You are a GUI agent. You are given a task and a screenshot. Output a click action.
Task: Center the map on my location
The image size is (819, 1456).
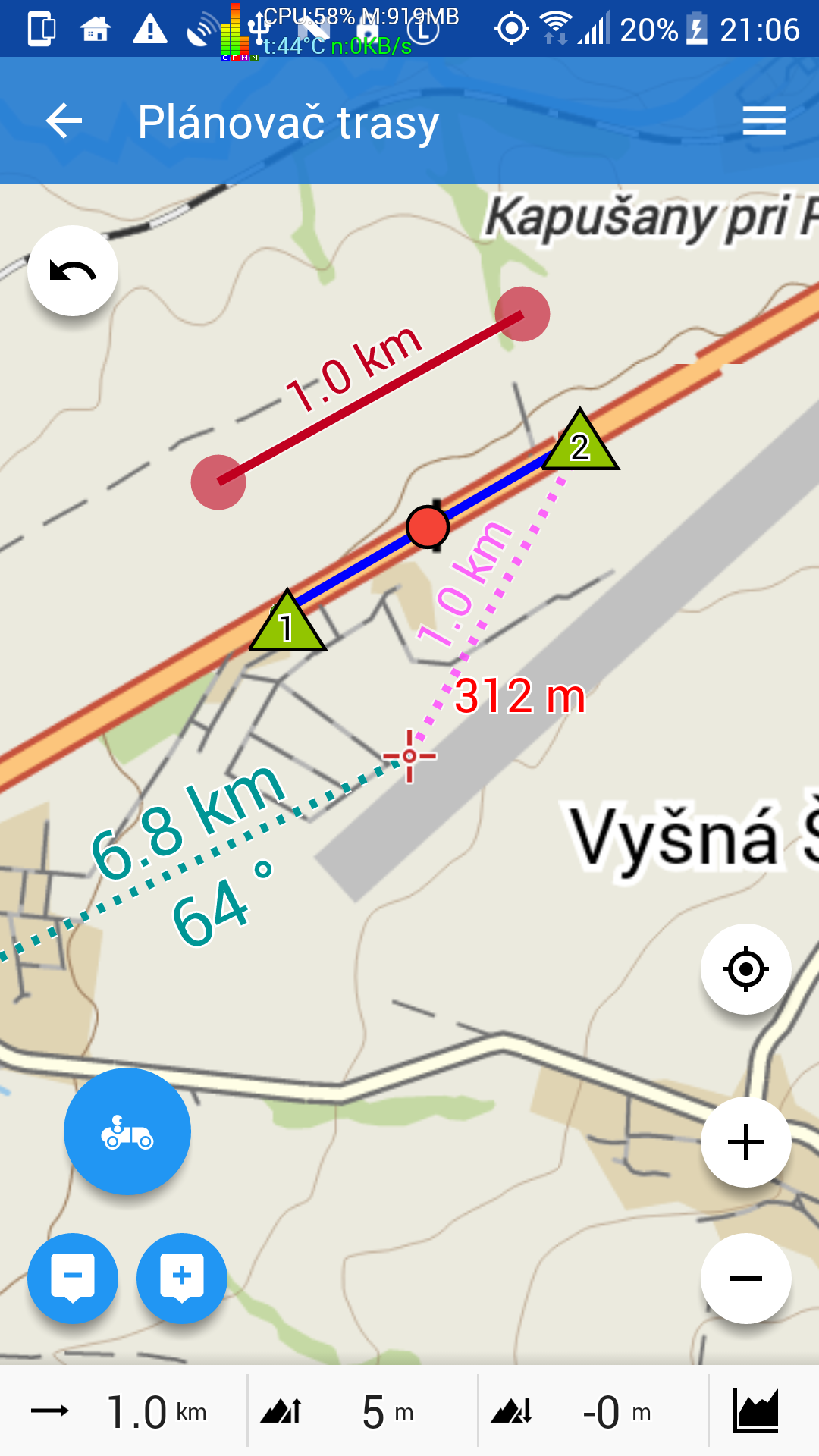(x=745, y=968)
